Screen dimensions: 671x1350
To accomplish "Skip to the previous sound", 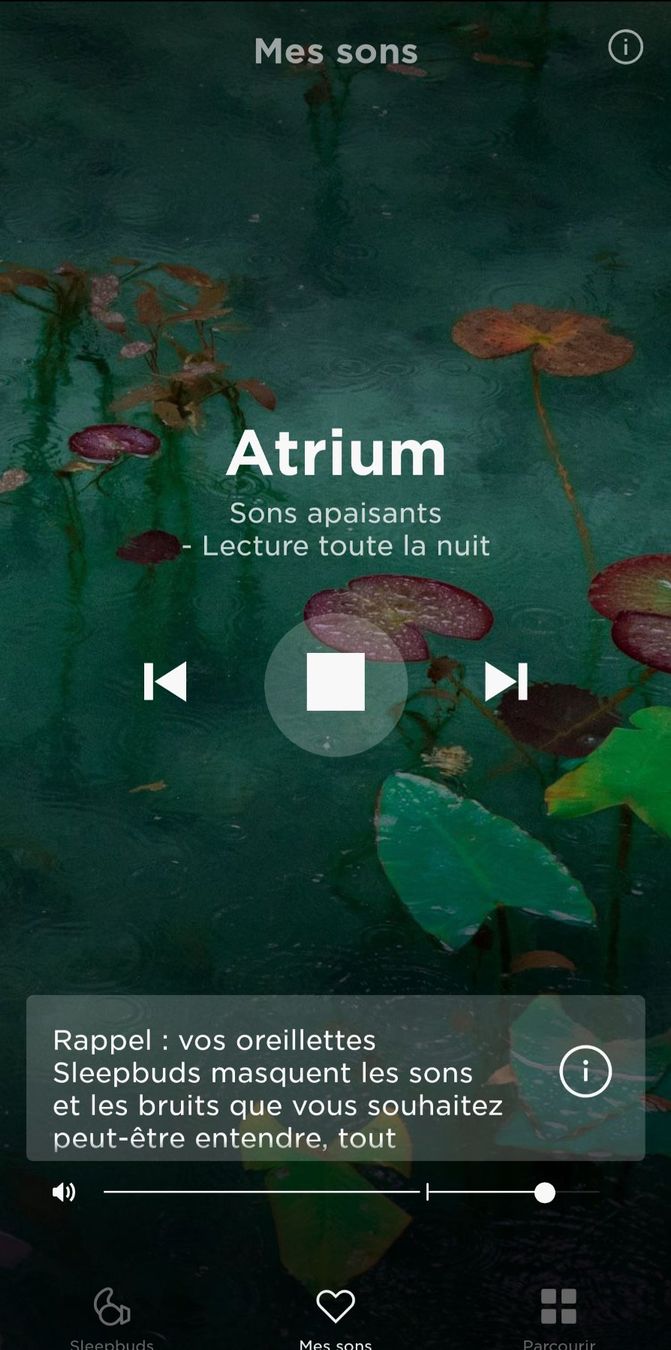I will pyautogui.click(x=165, y=682).
